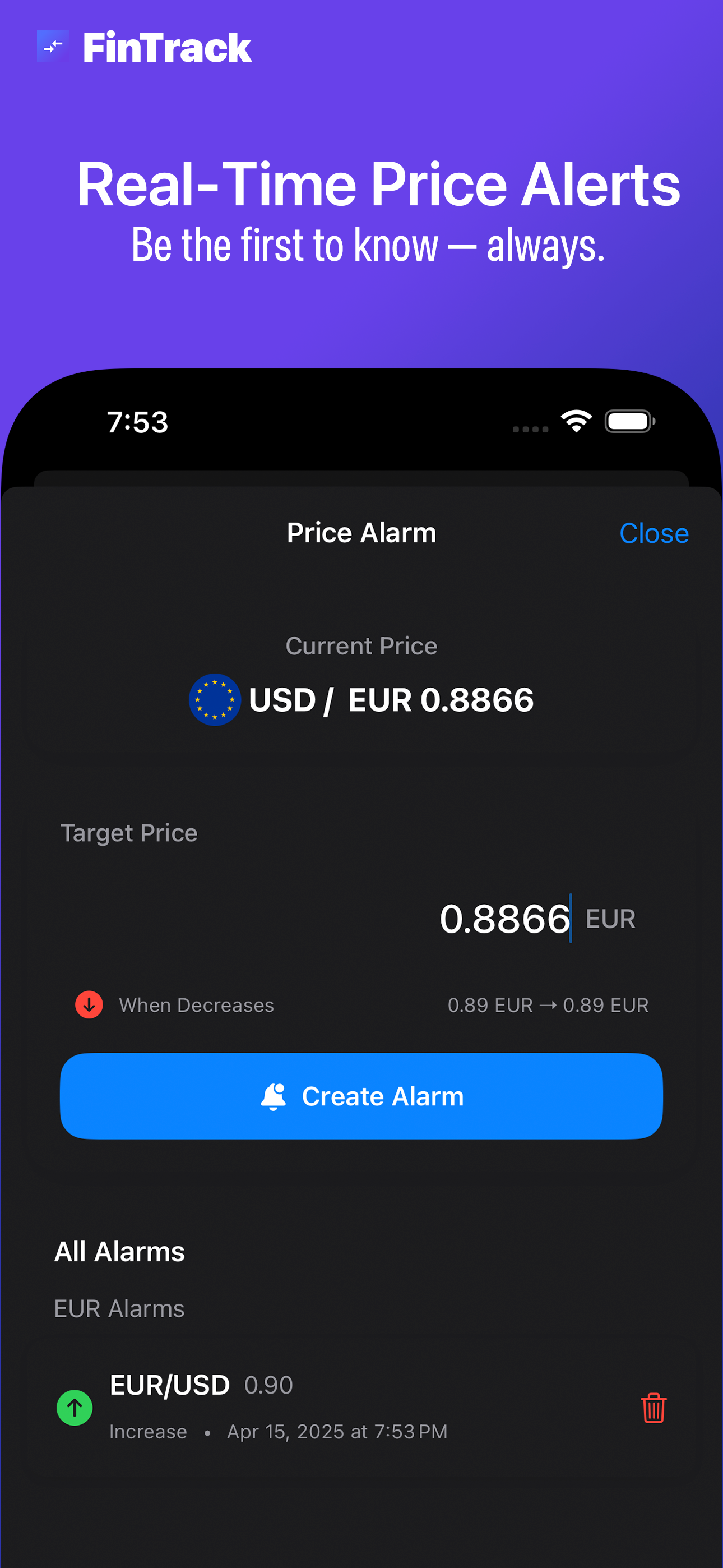723x1568 pixels.
Task: Collapse the EUR Alarms section
Action: 119,1307
